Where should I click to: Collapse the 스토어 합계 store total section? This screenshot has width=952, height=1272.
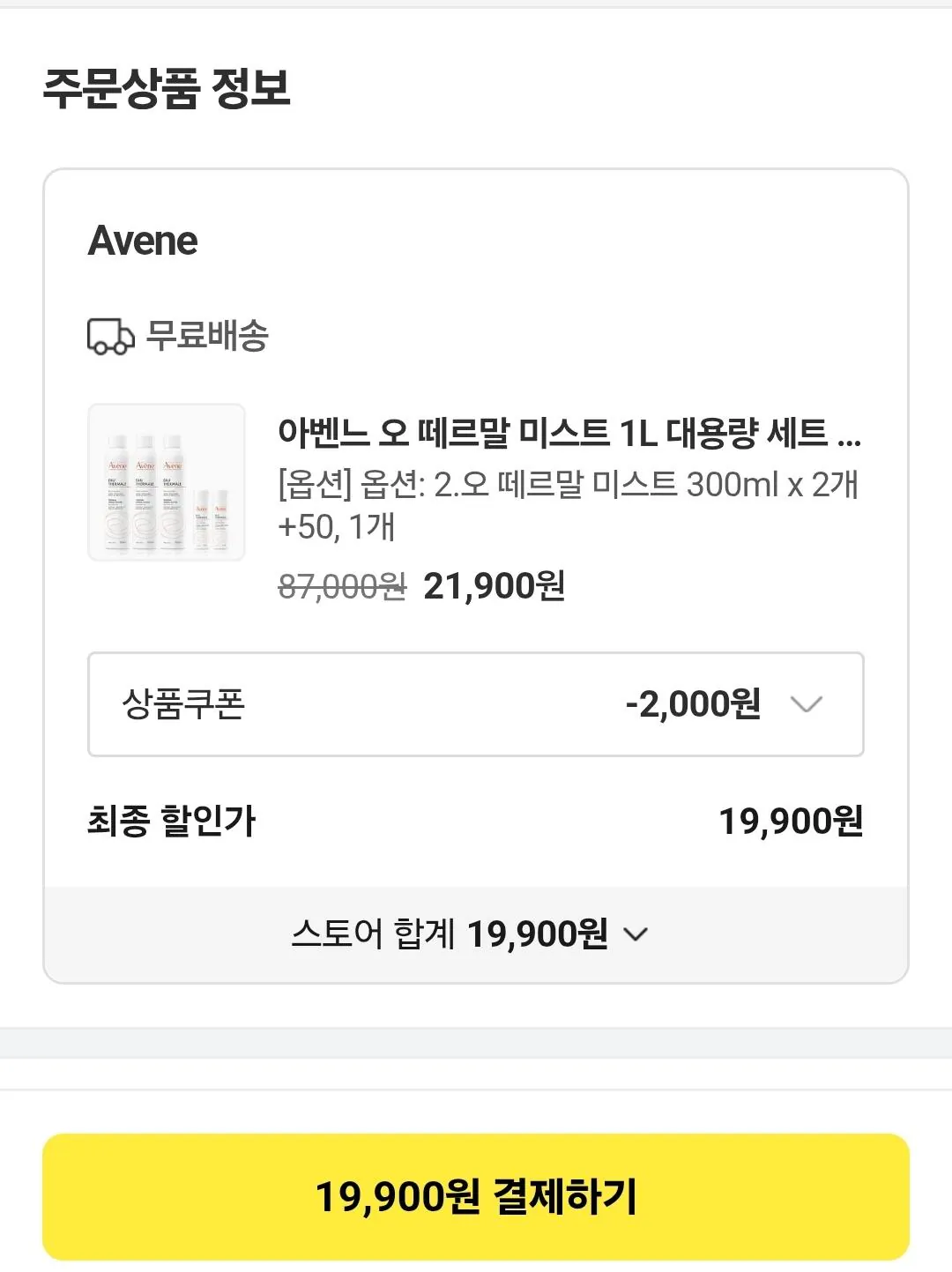tap(637, 936)
